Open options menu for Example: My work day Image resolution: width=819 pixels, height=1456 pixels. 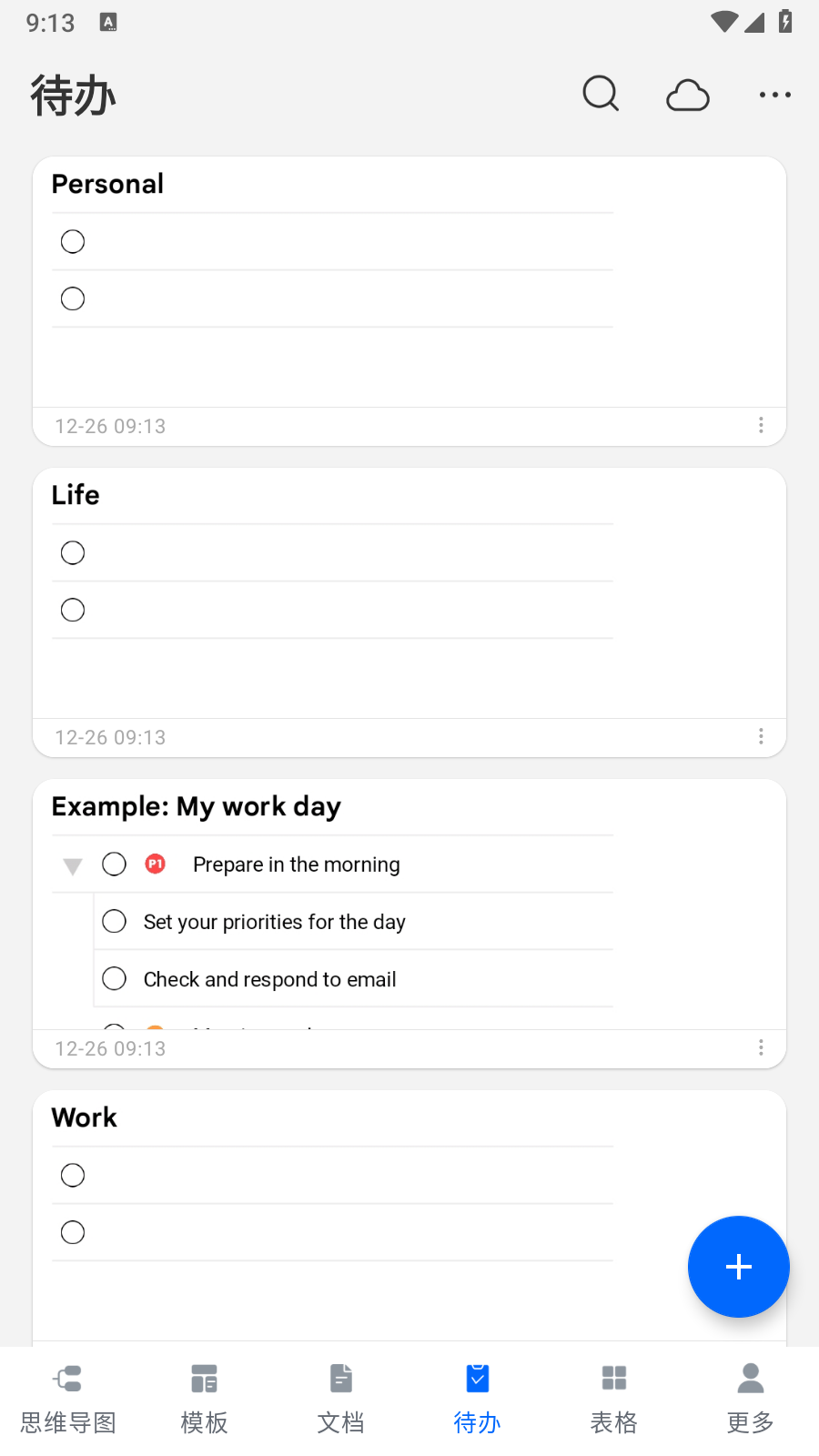click(x=761, y=1048)
